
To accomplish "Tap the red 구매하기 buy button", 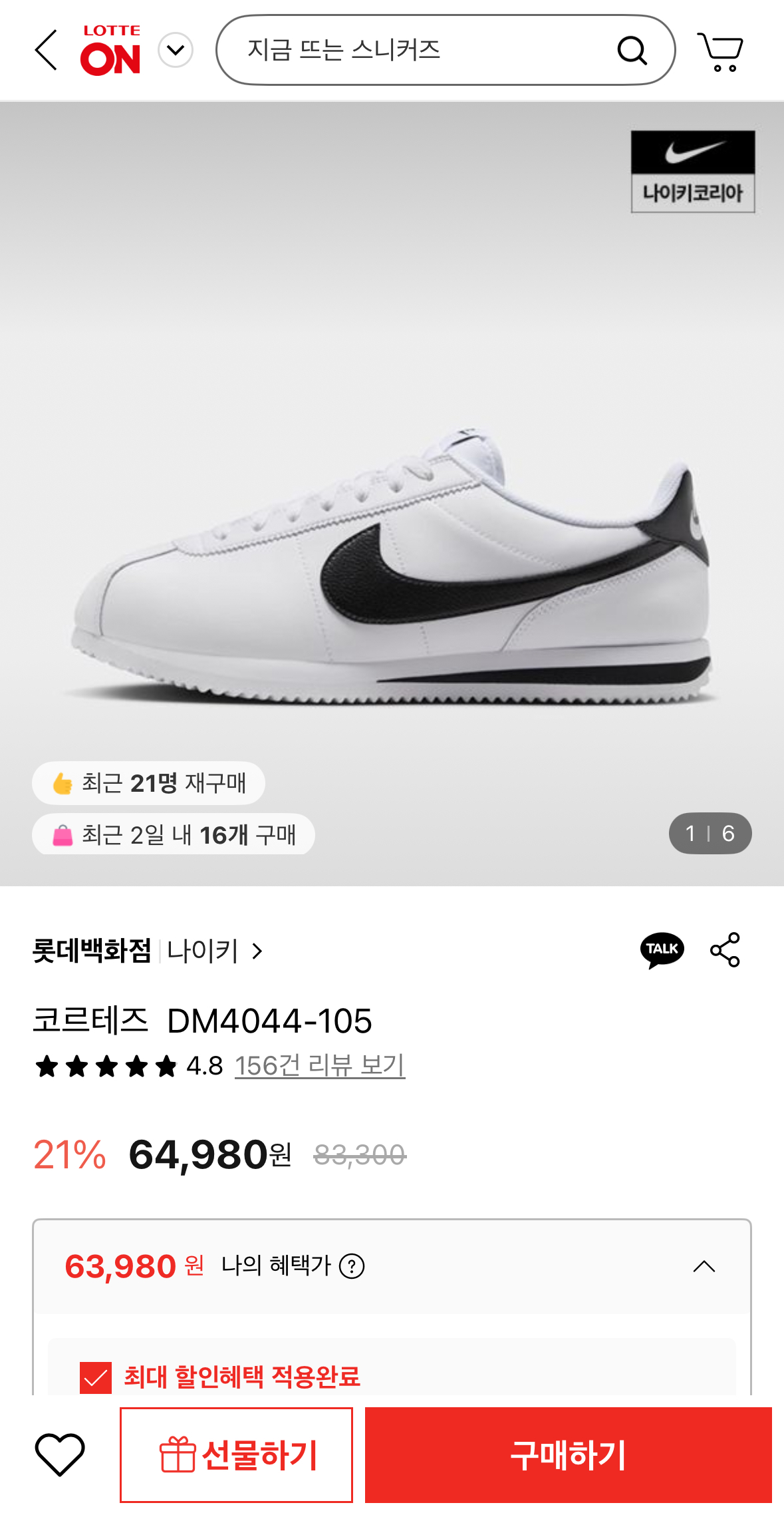I will [568, 1454].
